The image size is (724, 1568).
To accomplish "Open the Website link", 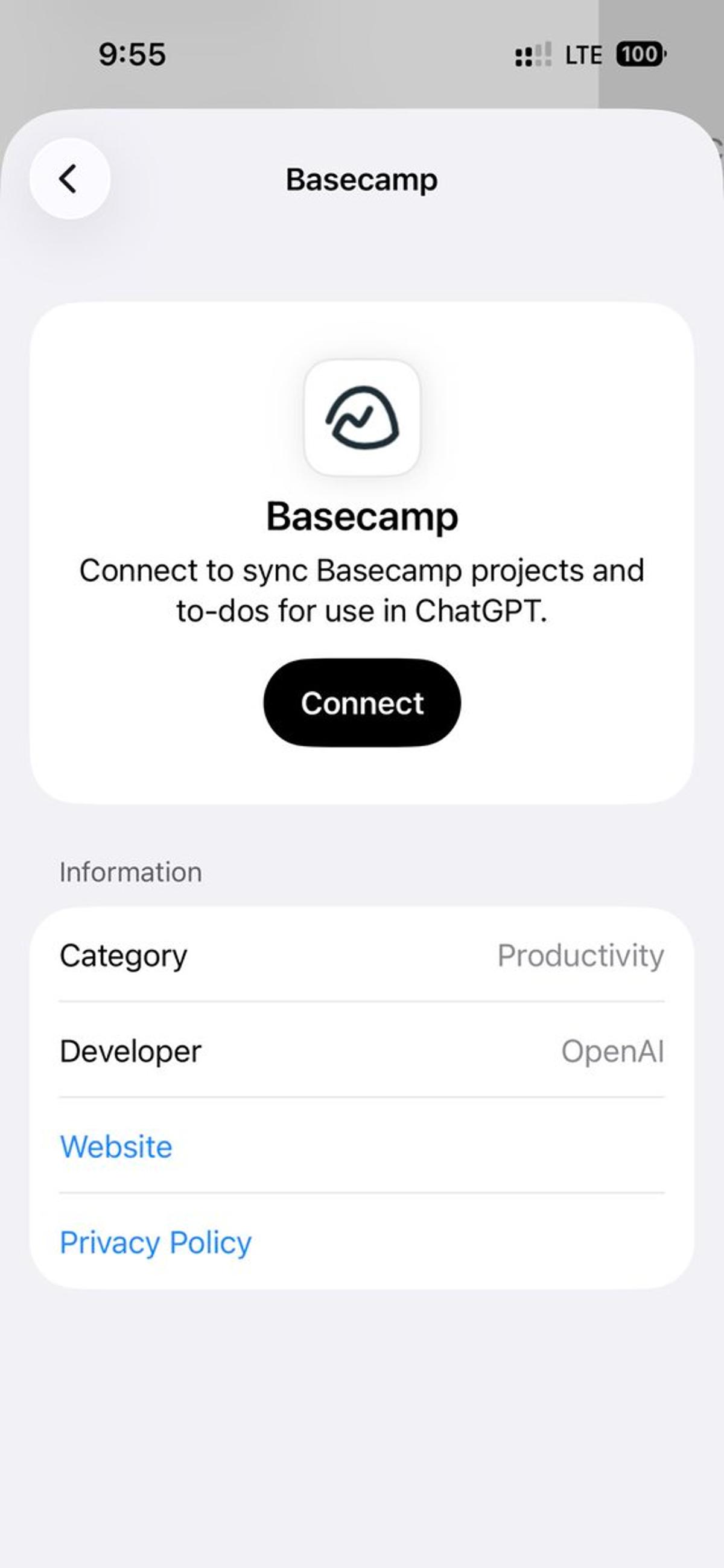I will coord(115,1147).
